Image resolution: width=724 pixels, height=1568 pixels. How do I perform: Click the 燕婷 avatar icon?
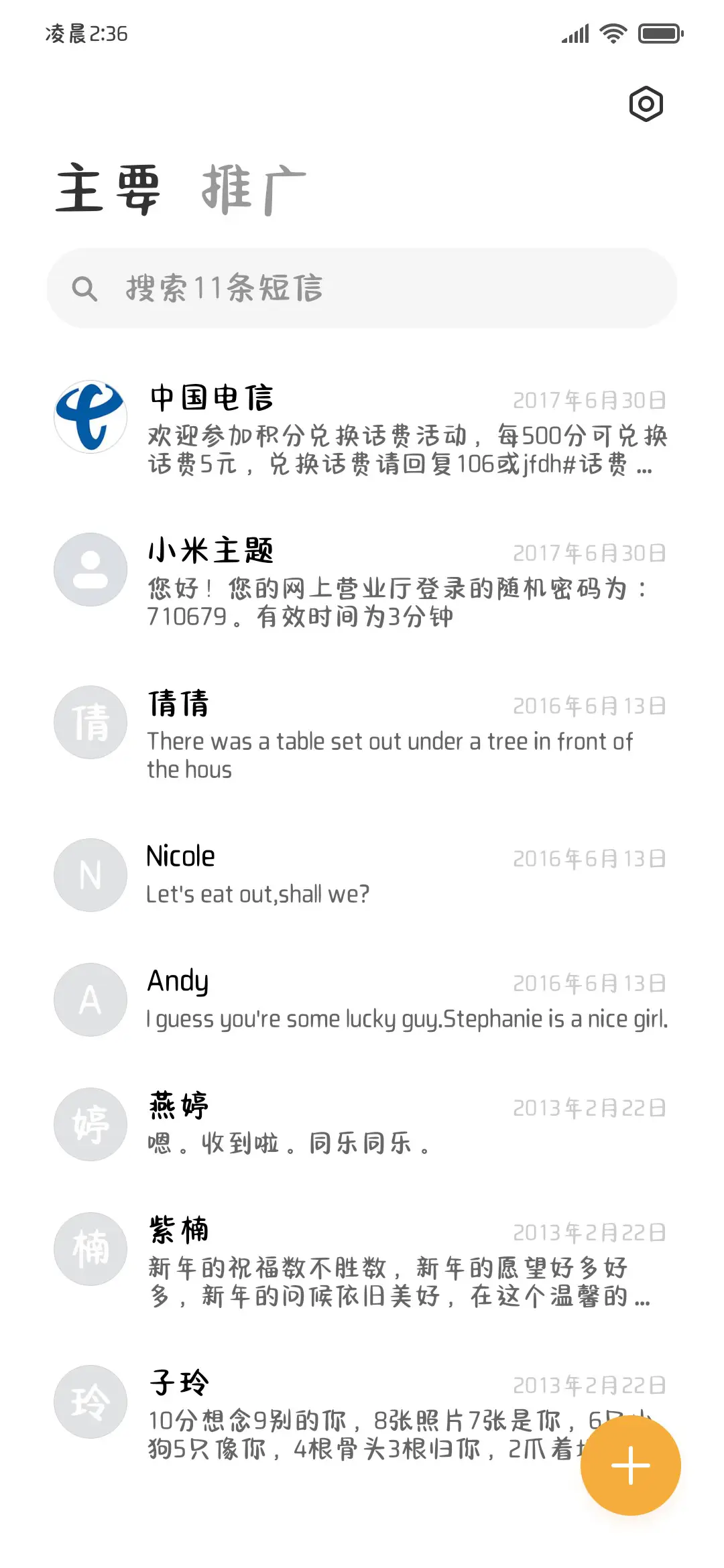90,1124
